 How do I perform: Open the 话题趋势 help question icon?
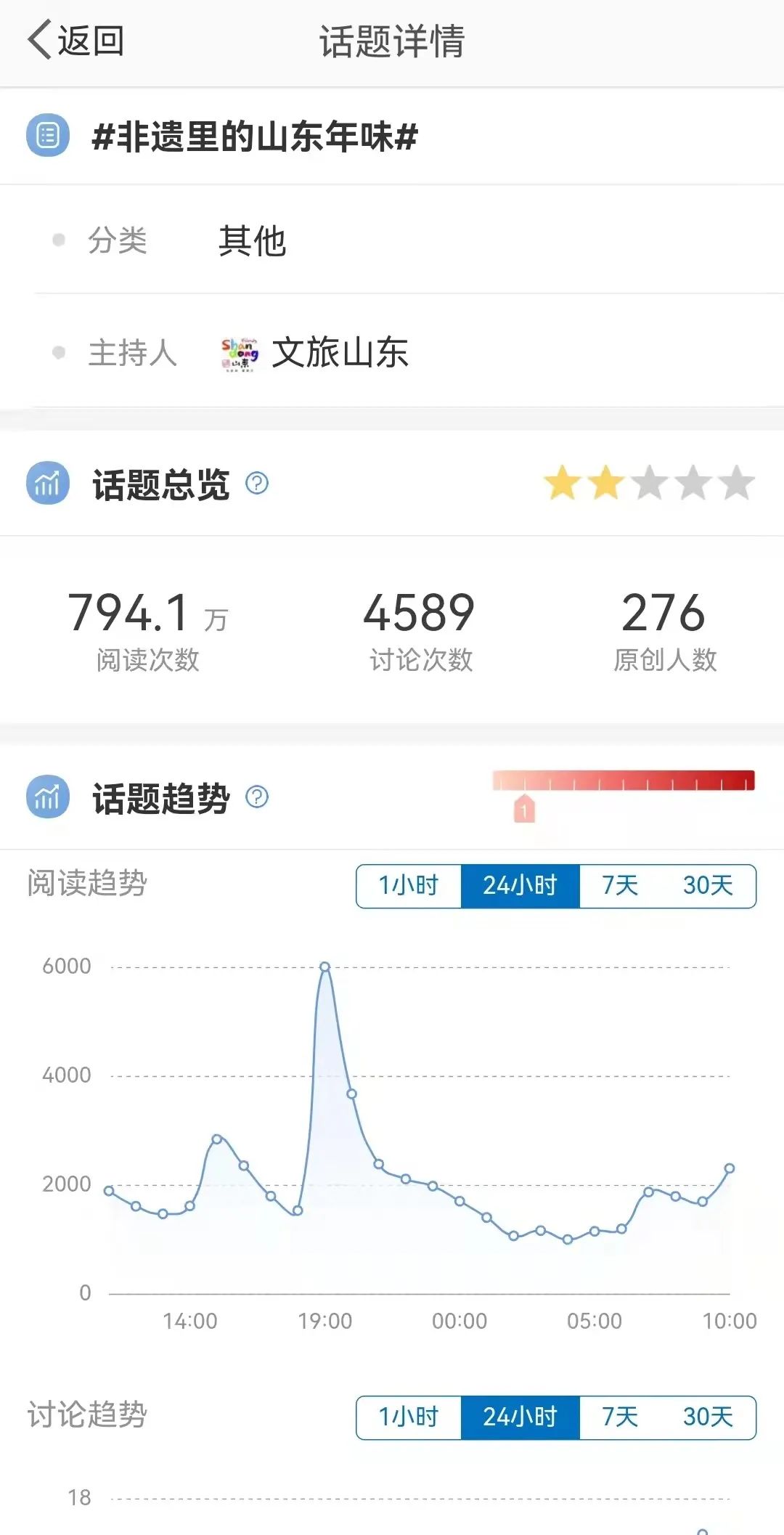click(x=257, y=797)
